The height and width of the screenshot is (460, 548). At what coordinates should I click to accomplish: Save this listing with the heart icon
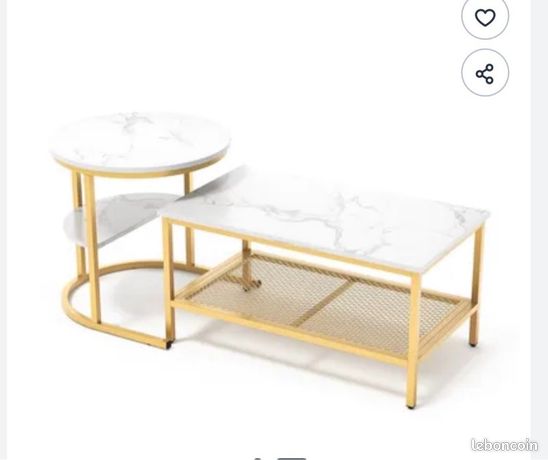point(485,16)
